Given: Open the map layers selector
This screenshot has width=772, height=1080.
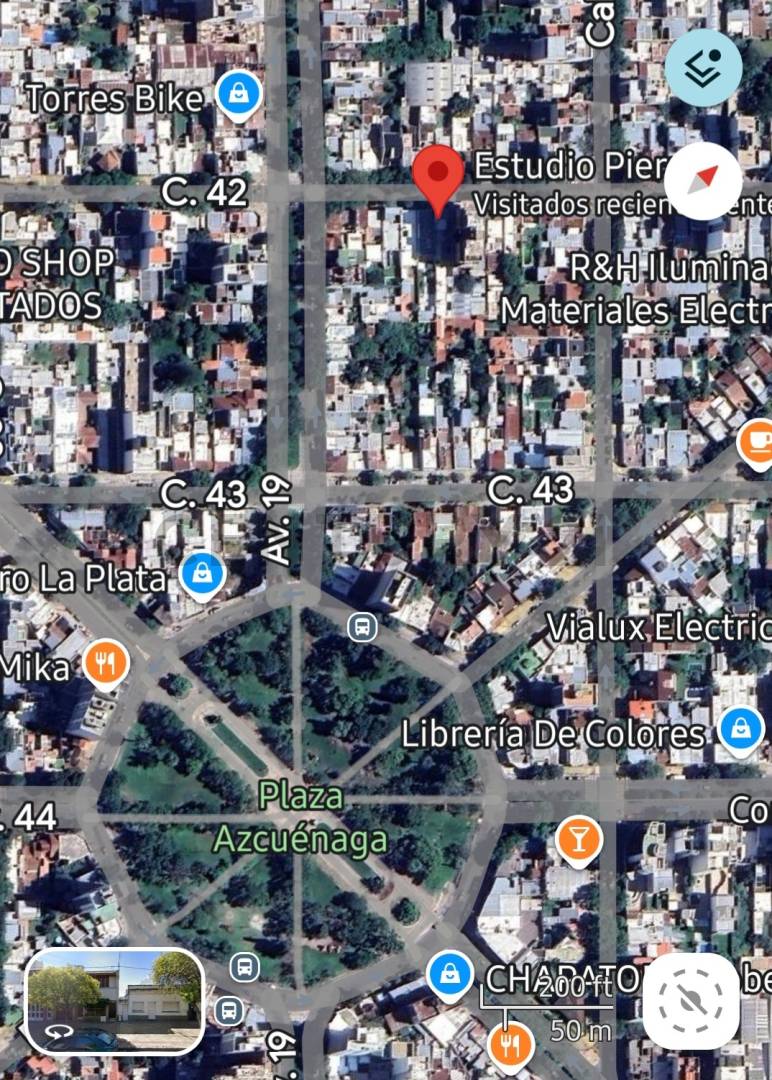Looking at the screenshot, I should click(703, 68).
